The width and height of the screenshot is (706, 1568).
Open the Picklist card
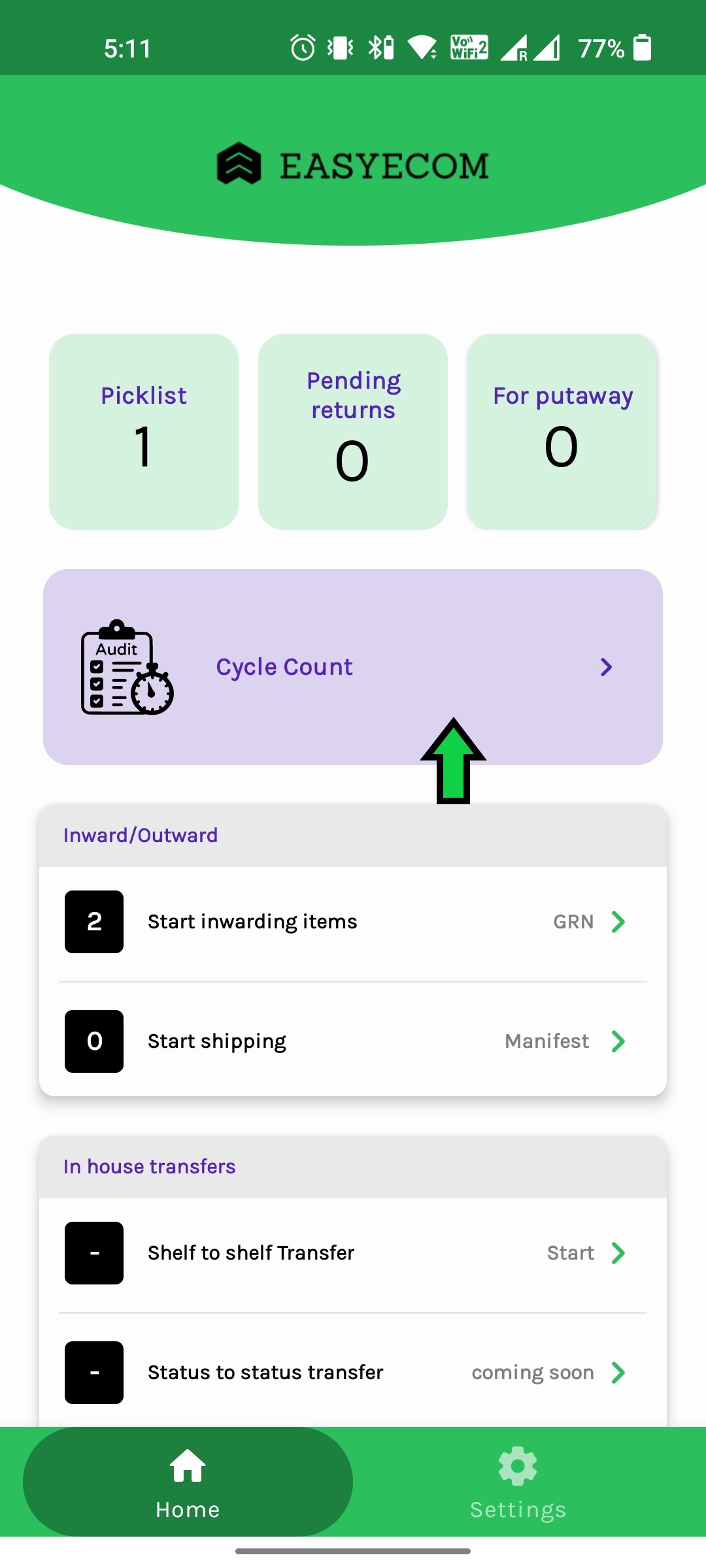(x=144, y=432)
